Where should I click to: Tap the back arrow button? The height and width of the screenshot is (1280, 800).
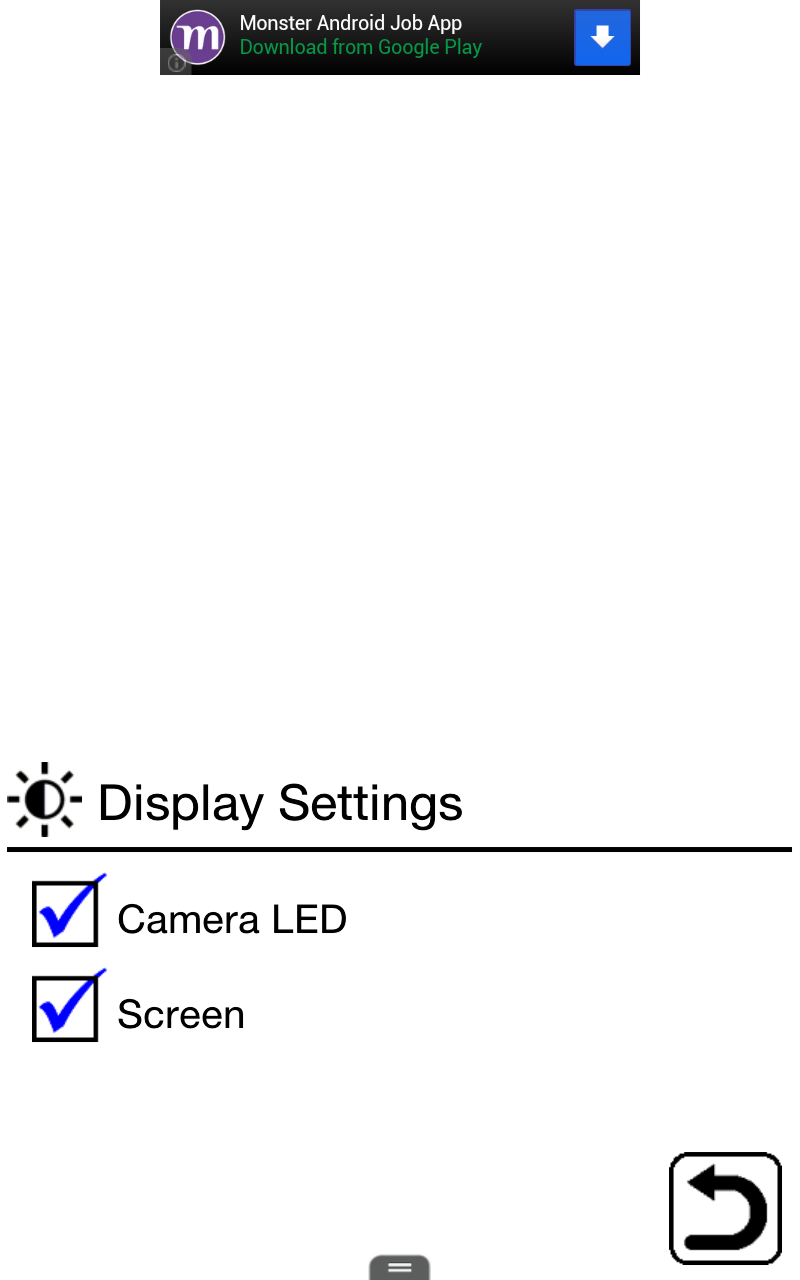click(725, 1208)
